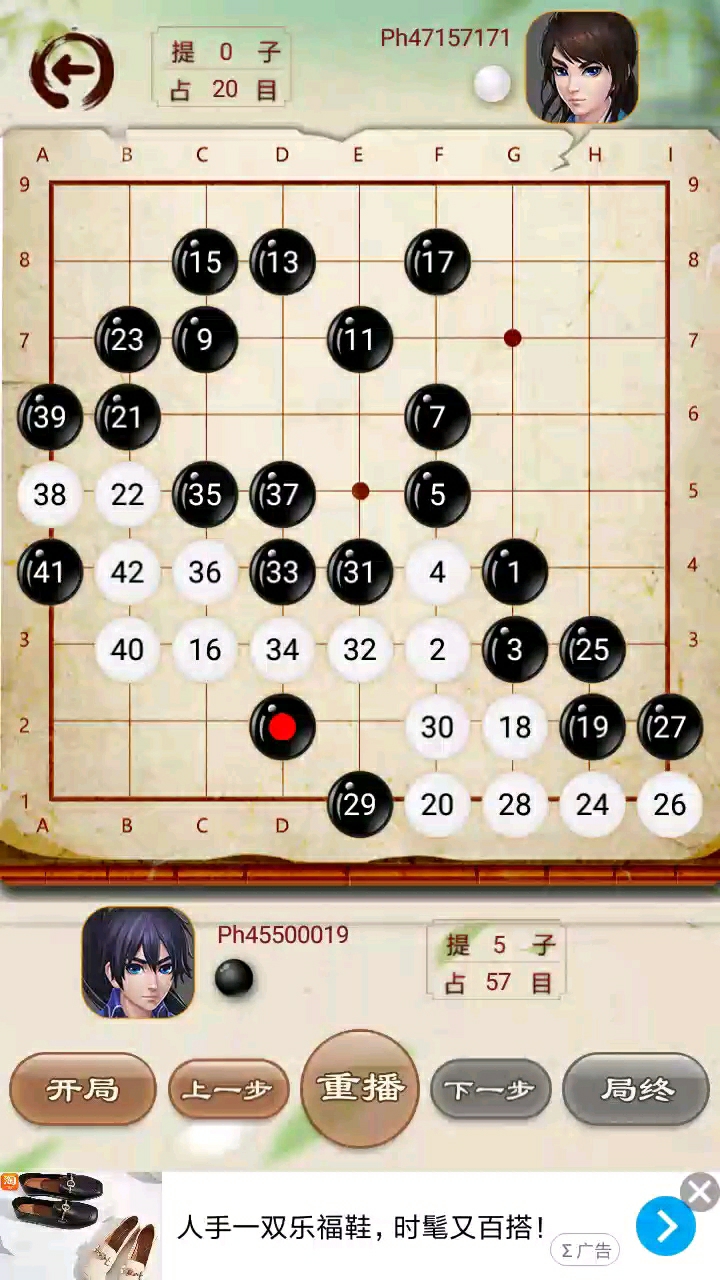The height and width of the screenshot is (1280, 720).
Task: Close the shoe advertisement banner
Action: pyautogui.click(x=700, y=1191)
